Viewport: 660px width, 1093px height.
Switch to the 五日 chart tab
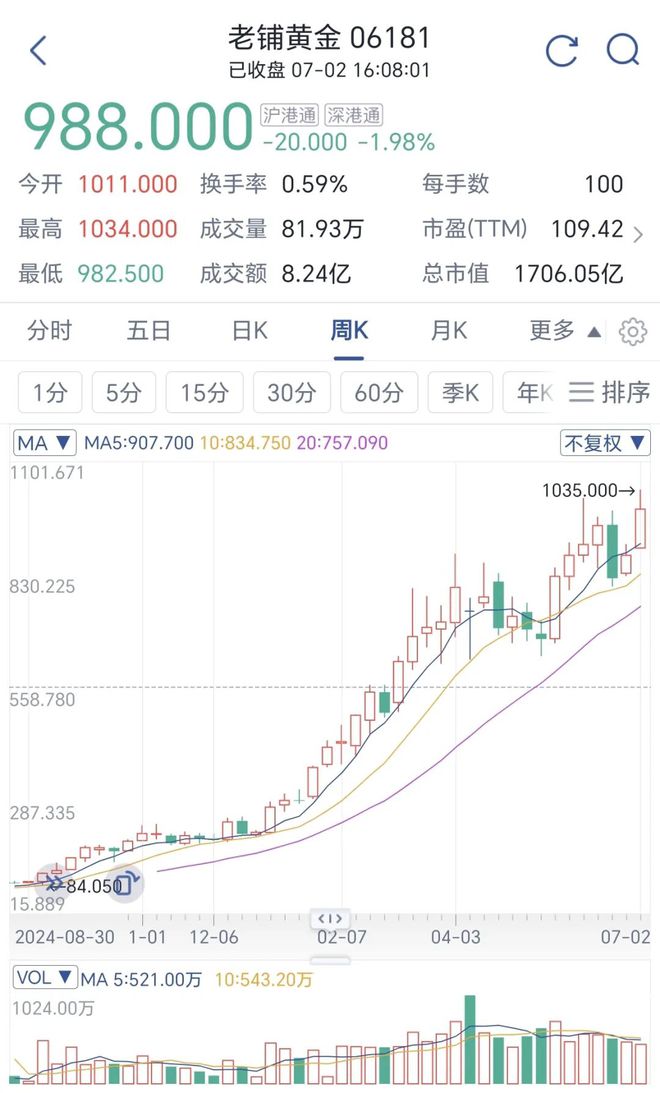[x=149, y=331]
